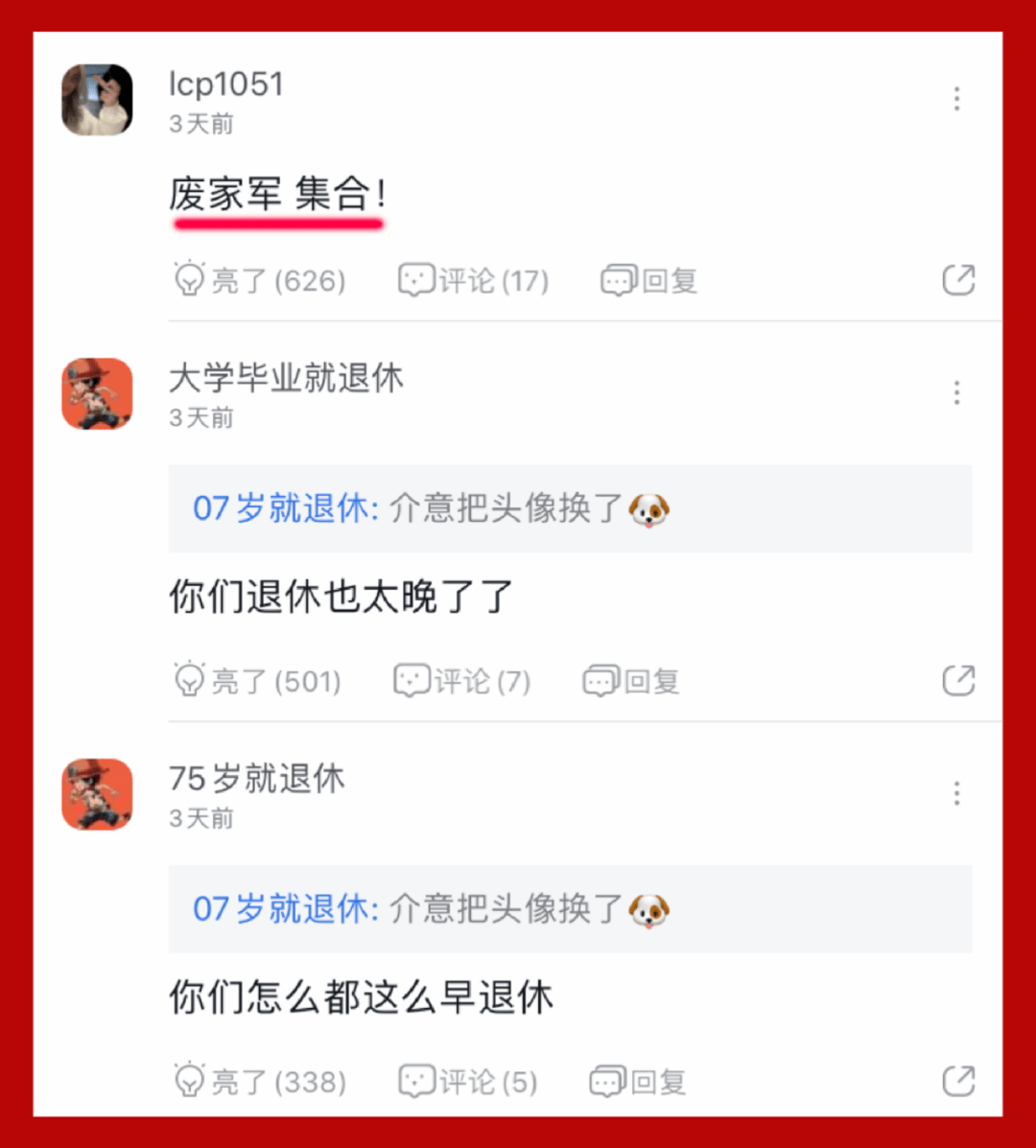Reply to lcp1051's comment
Image resolution: width=1036 pixels, height=1148 pixels.
click(649, 280)
